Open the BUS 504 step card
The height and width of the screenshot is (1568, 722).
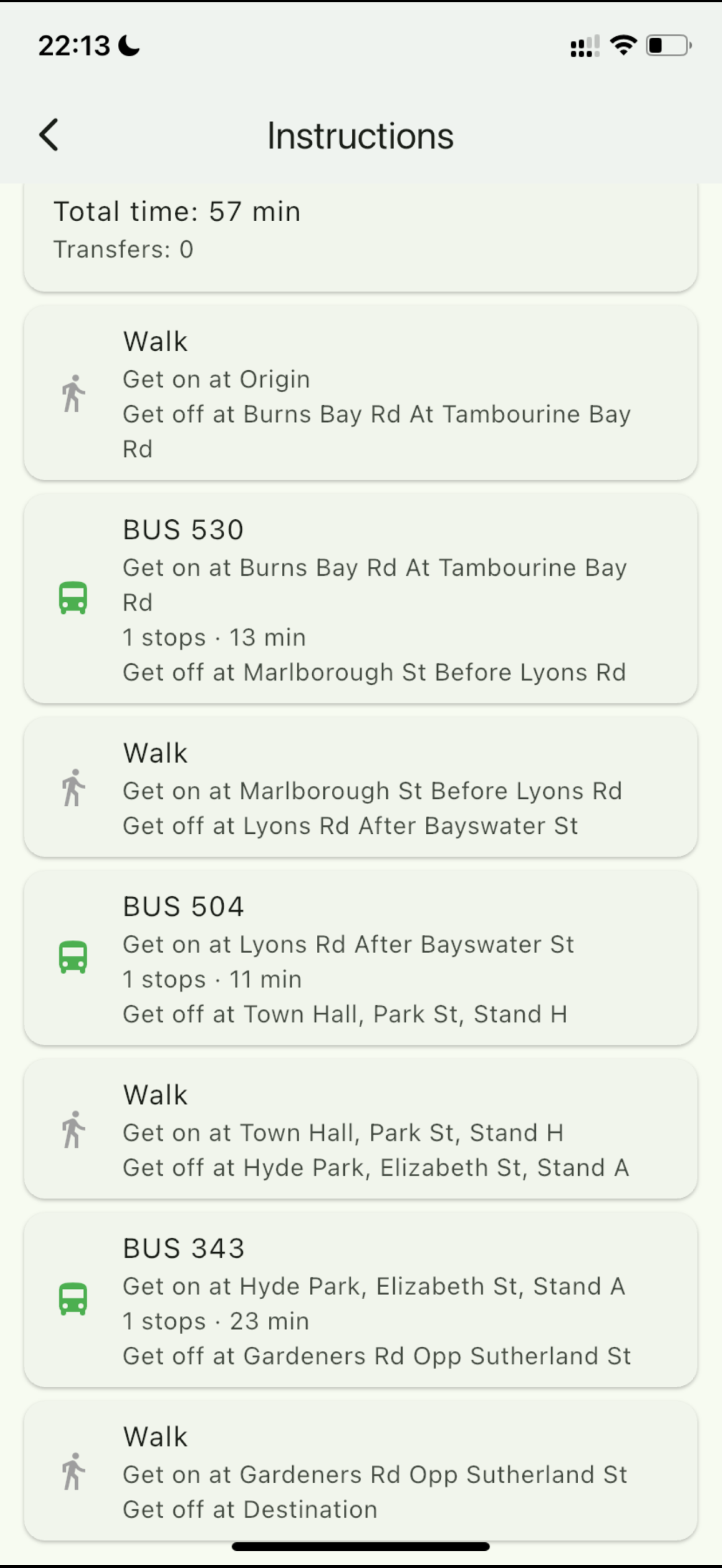coord(360,958)
